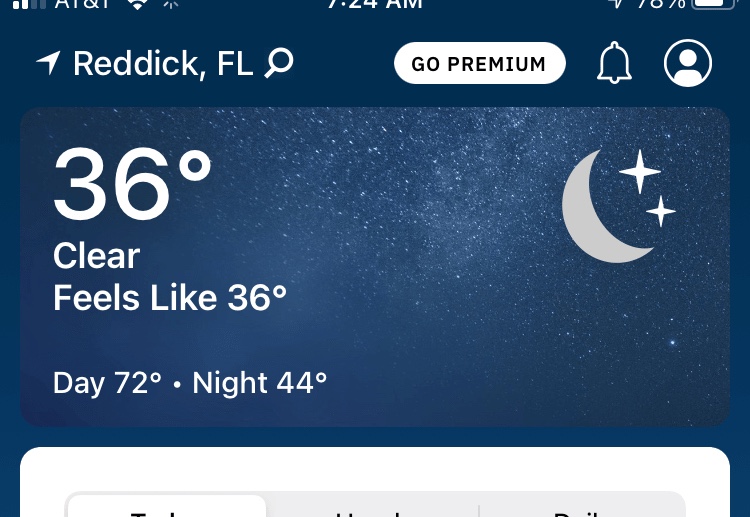This screenshot has height=517, width=750.
Task: Open the current conditions card for Reddick
Action: coord(375,267)
